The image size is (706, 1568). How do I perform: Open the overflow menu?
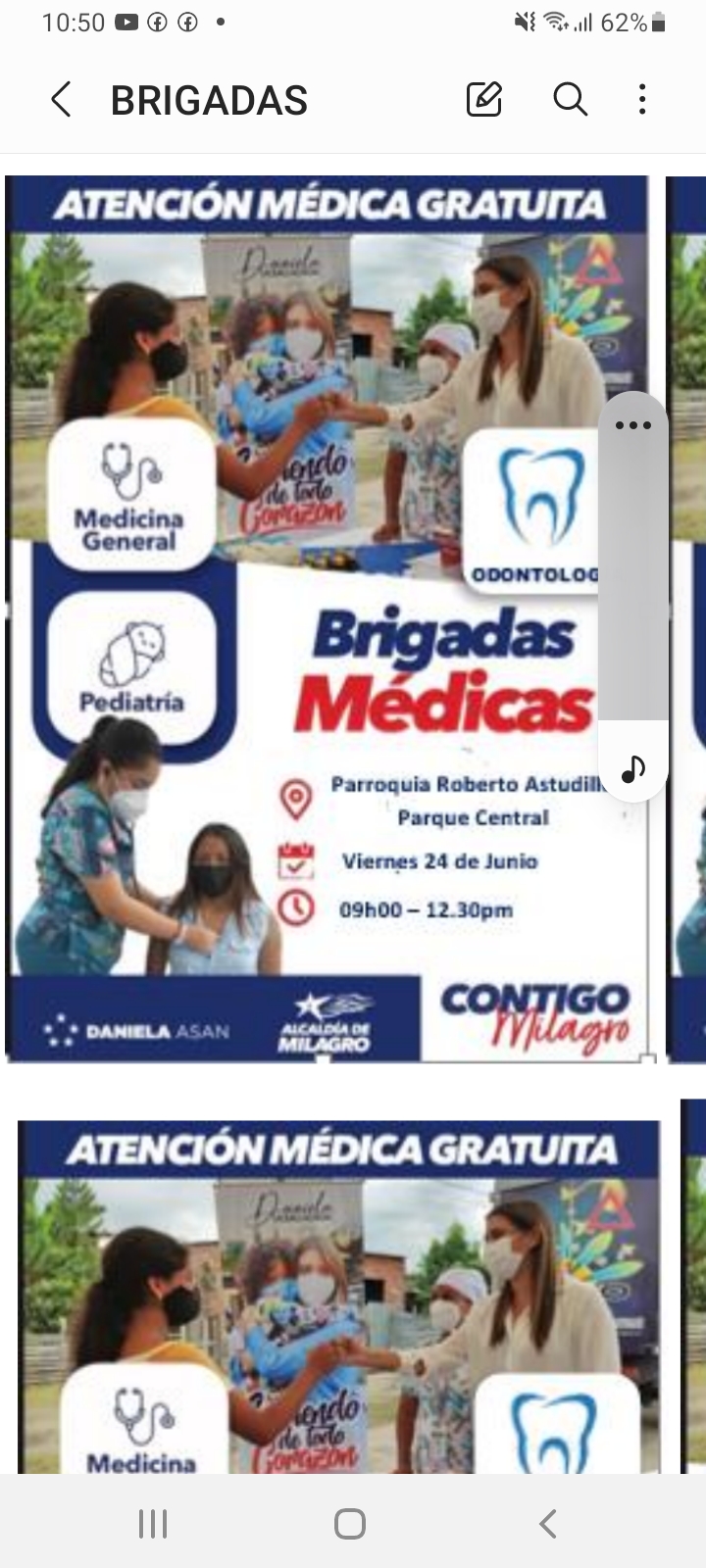pos(642,100)
